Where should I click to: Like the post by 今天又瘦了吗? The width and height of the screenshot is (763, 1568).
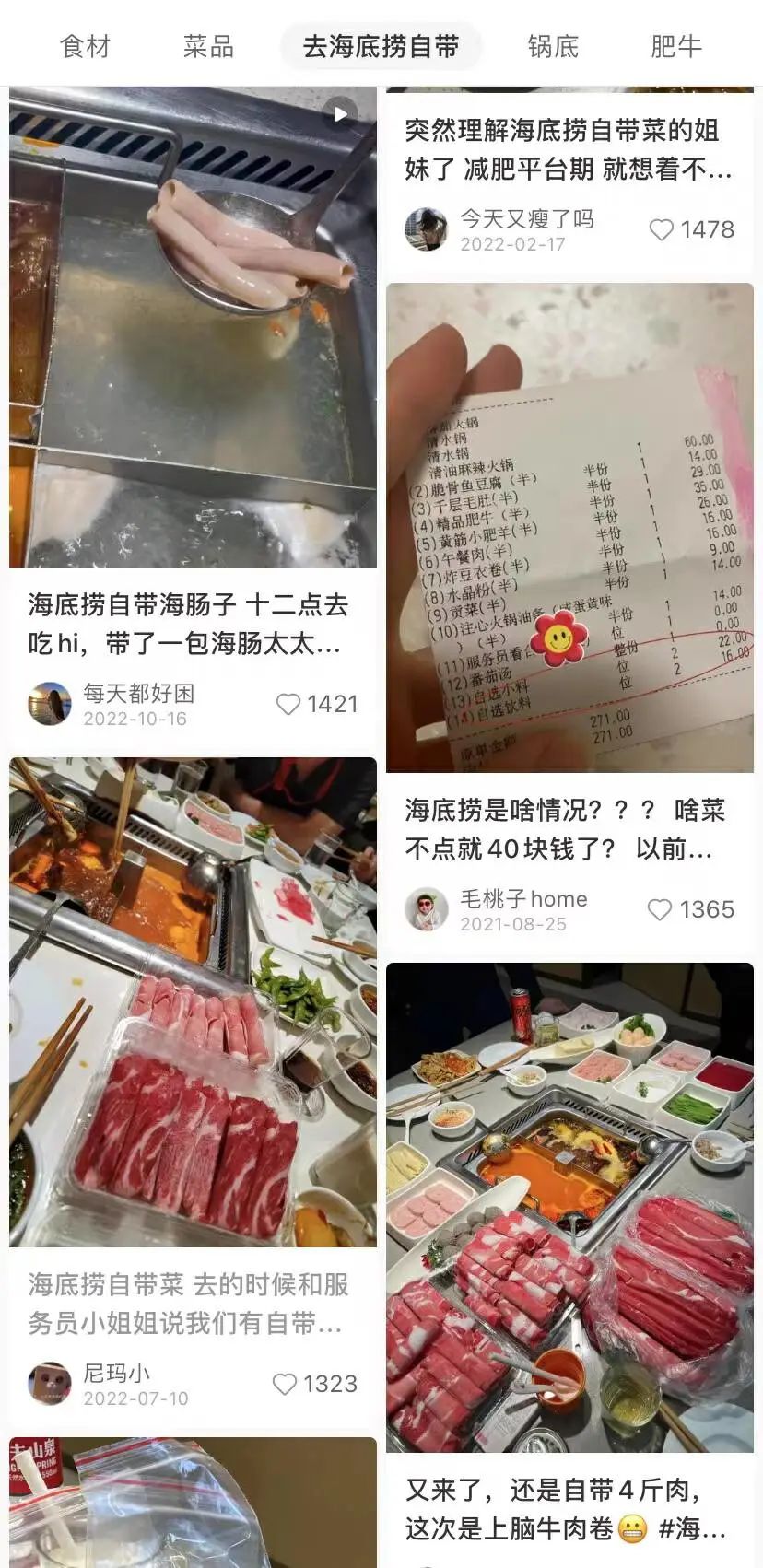(662, 229)
